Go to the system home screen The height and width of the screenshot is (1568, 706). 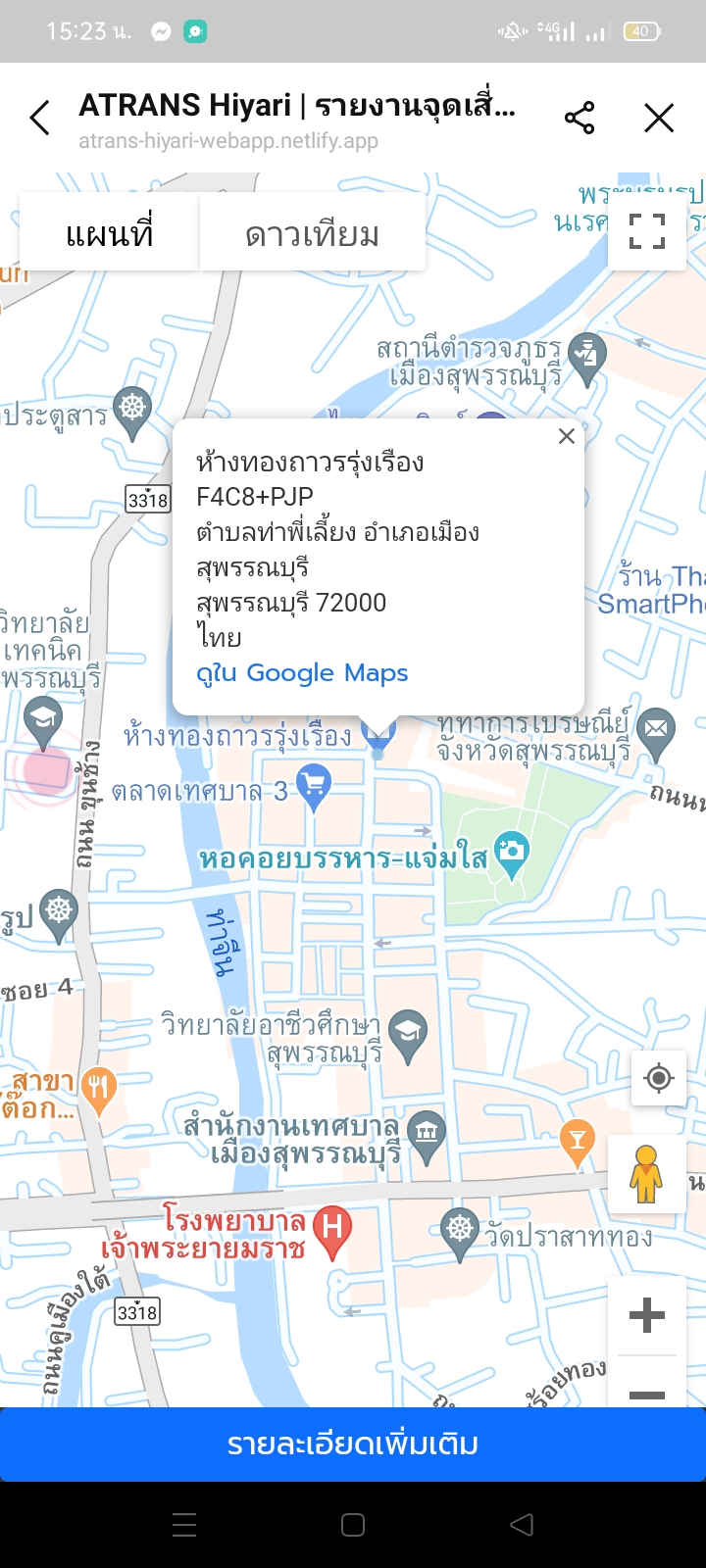[x=353, y=1525]
